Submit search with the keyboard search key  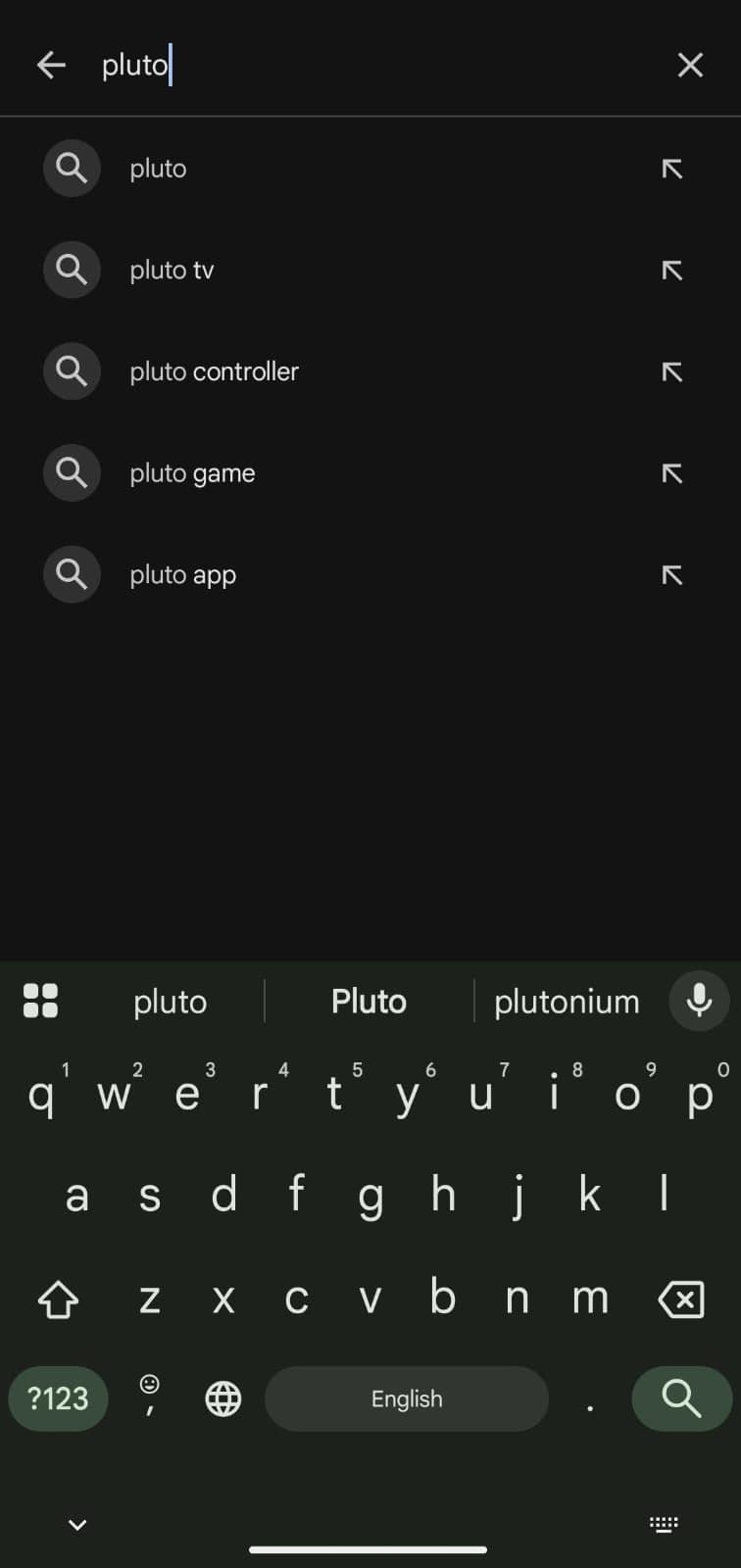[681, 1398]
